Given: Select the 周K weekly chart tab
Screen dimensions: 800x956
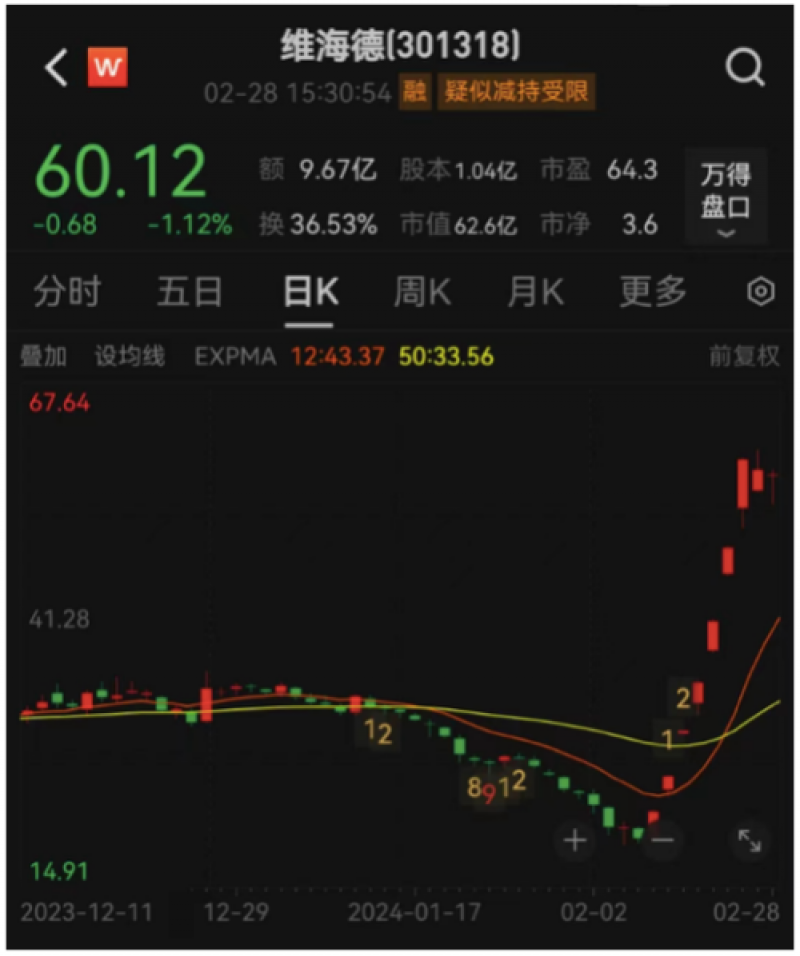Looking at the screenshot, I should 422,290.
